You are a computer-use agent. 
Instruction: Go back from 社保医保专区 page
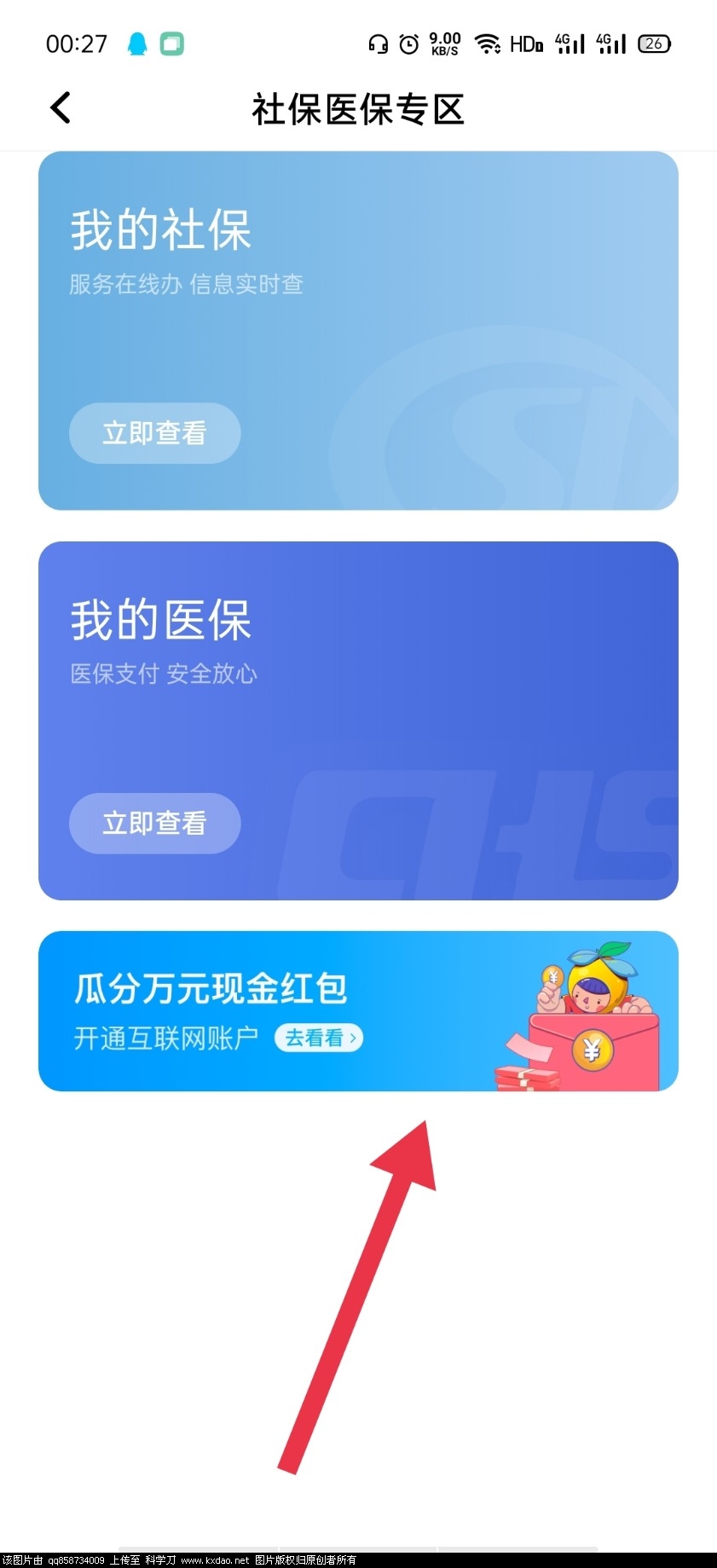coord(61,108)
